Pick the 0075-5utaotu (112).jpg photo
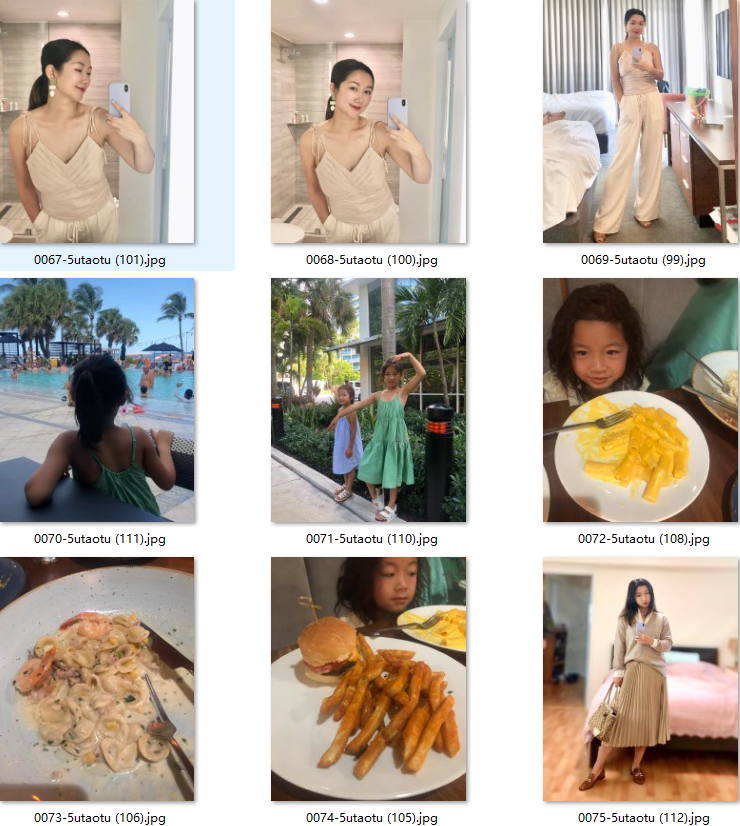The image size is (740, 826). pyautogui.click(x=640, y=679)
